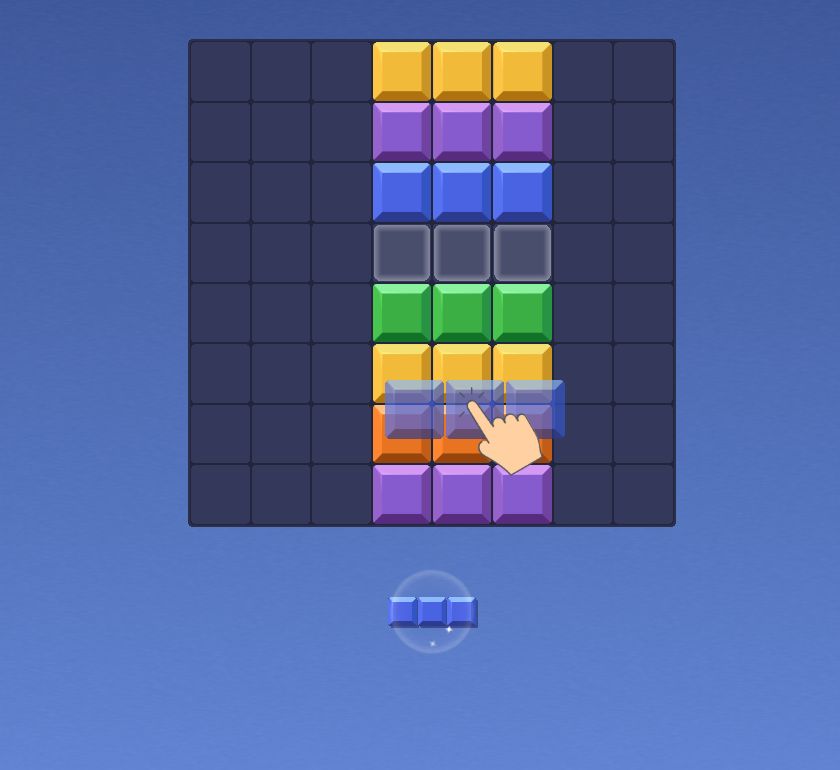840x770 pixels.
Task: Select the blue three-block piece below board
Action: (432, 611)
